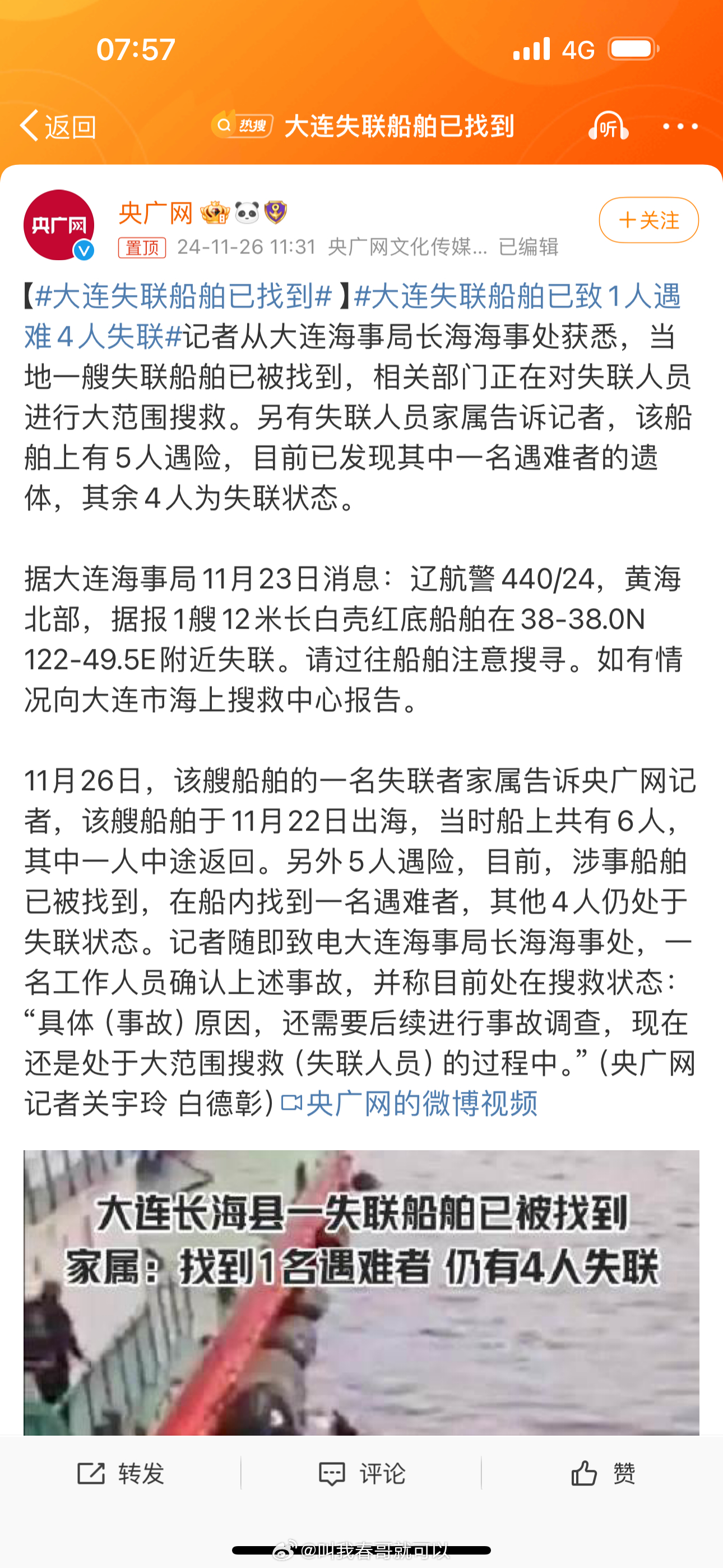Open the 央广网 profile avatar
723x1568 pixels.
coord(59,225)
